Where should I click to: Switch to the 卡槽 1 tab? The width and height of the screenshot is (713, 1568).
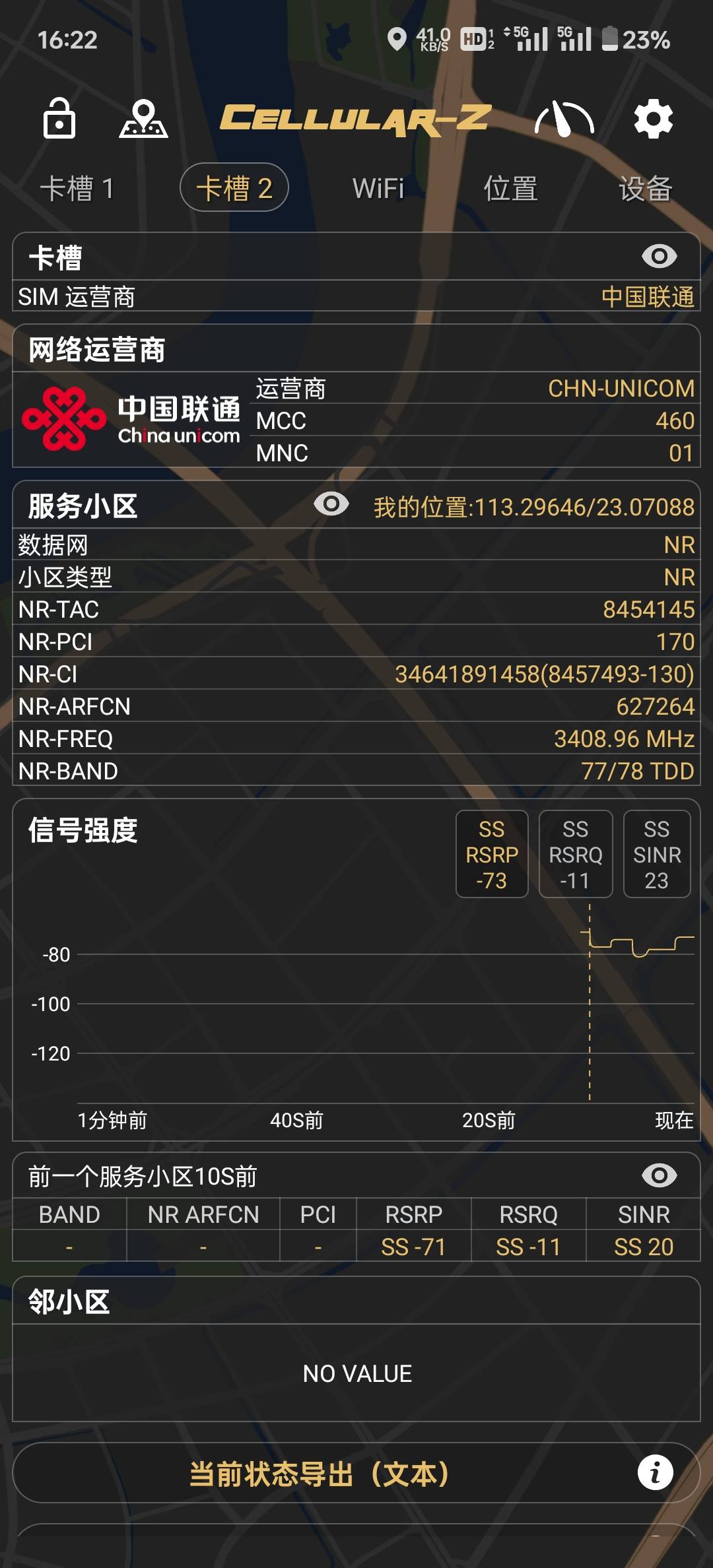[x=77, y=188]
